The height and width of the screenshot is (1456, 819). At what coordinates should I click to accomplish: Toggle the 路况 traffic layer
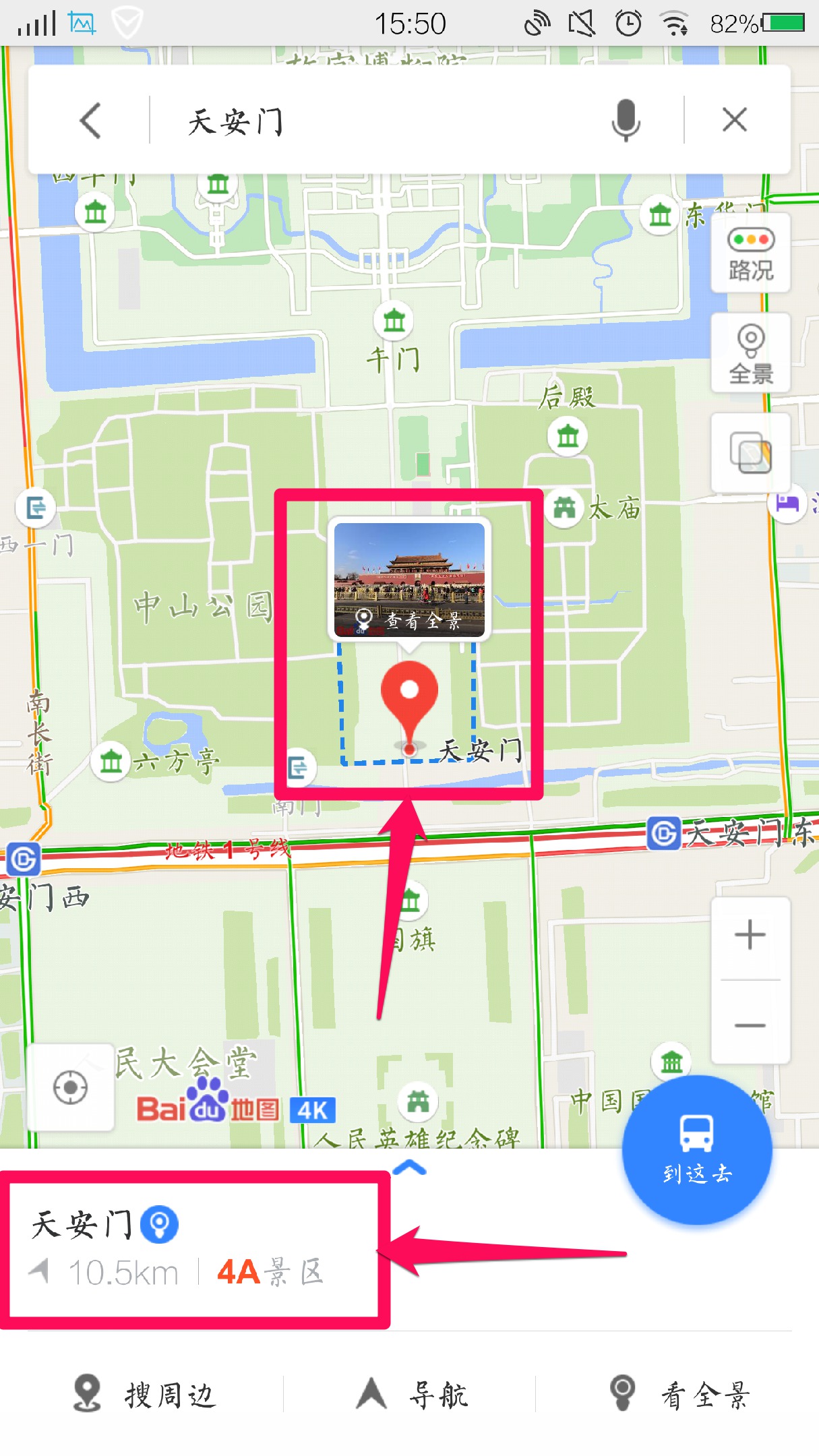tap(750, 253)
